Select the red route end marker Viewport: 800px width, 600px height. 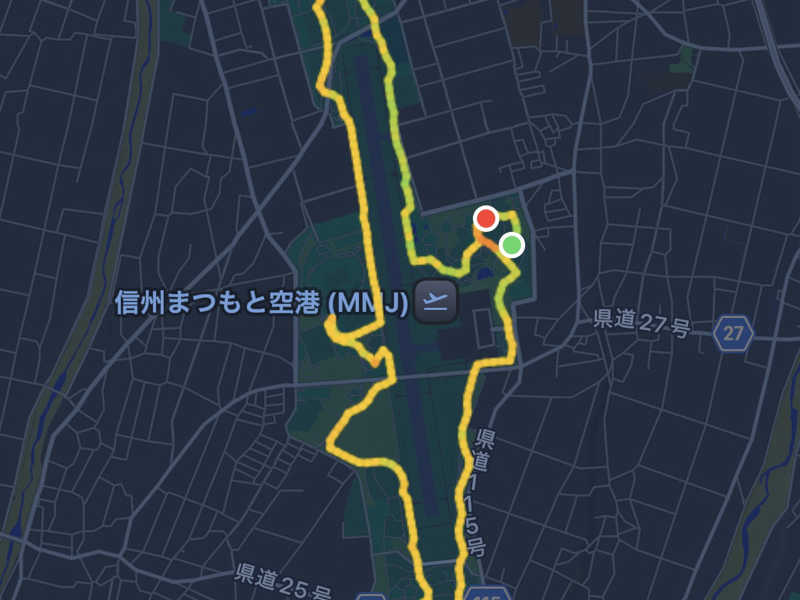point(486,218)
